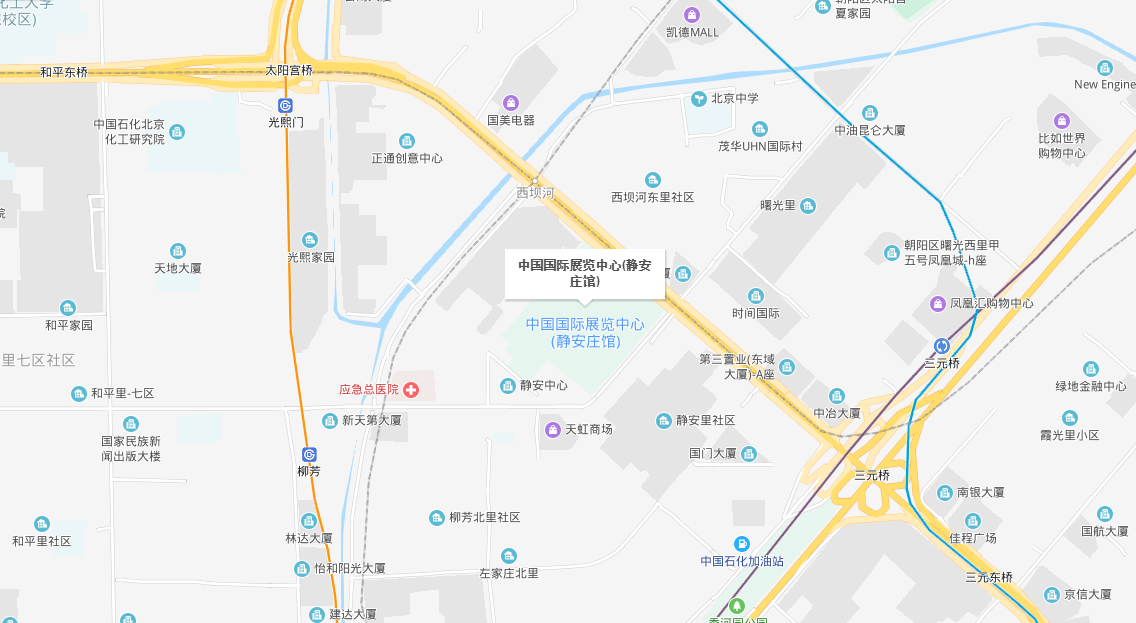The width and height of the screenshot is (1136, 623).
Task: Tap the 应急总医院 hospital marker
Action: (410, 389)
